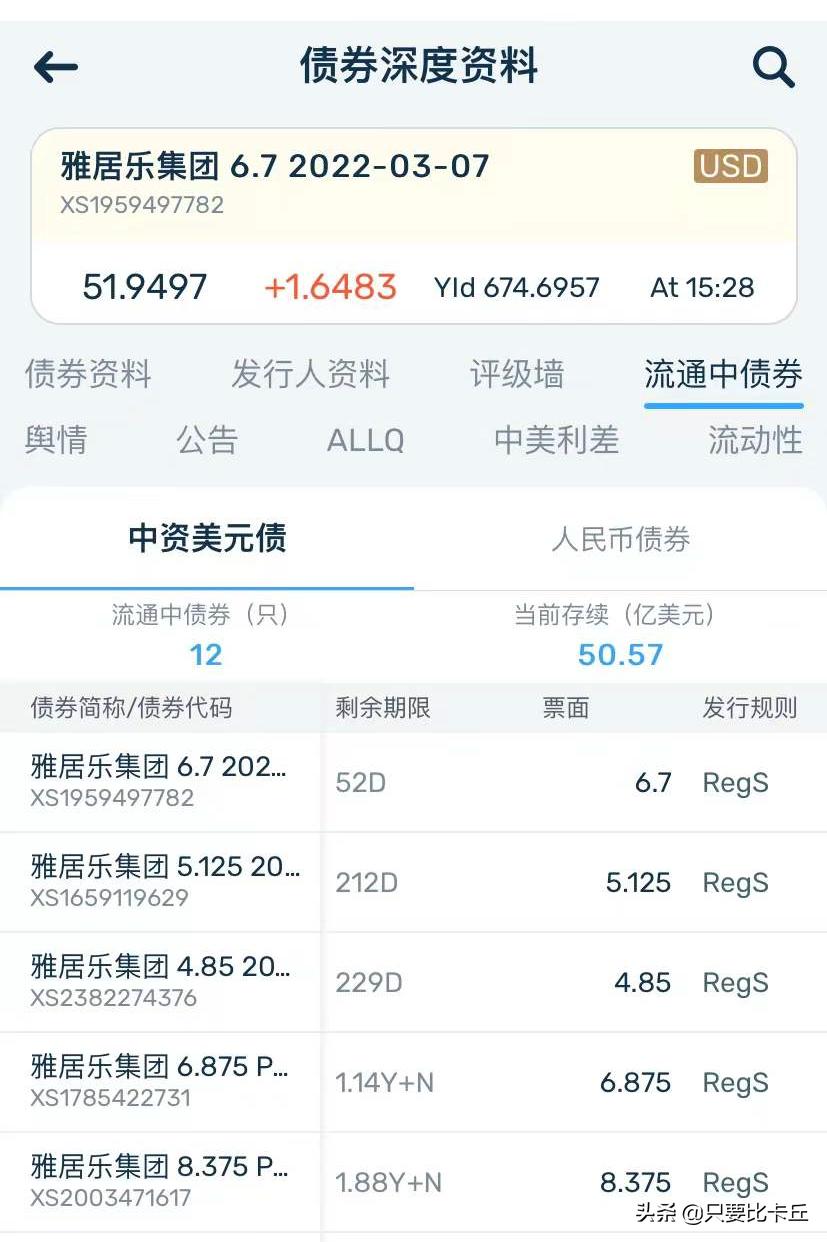The image size is (827, 1242).
Task: Click the 当前存续 value 50.57
Action: 619,654
